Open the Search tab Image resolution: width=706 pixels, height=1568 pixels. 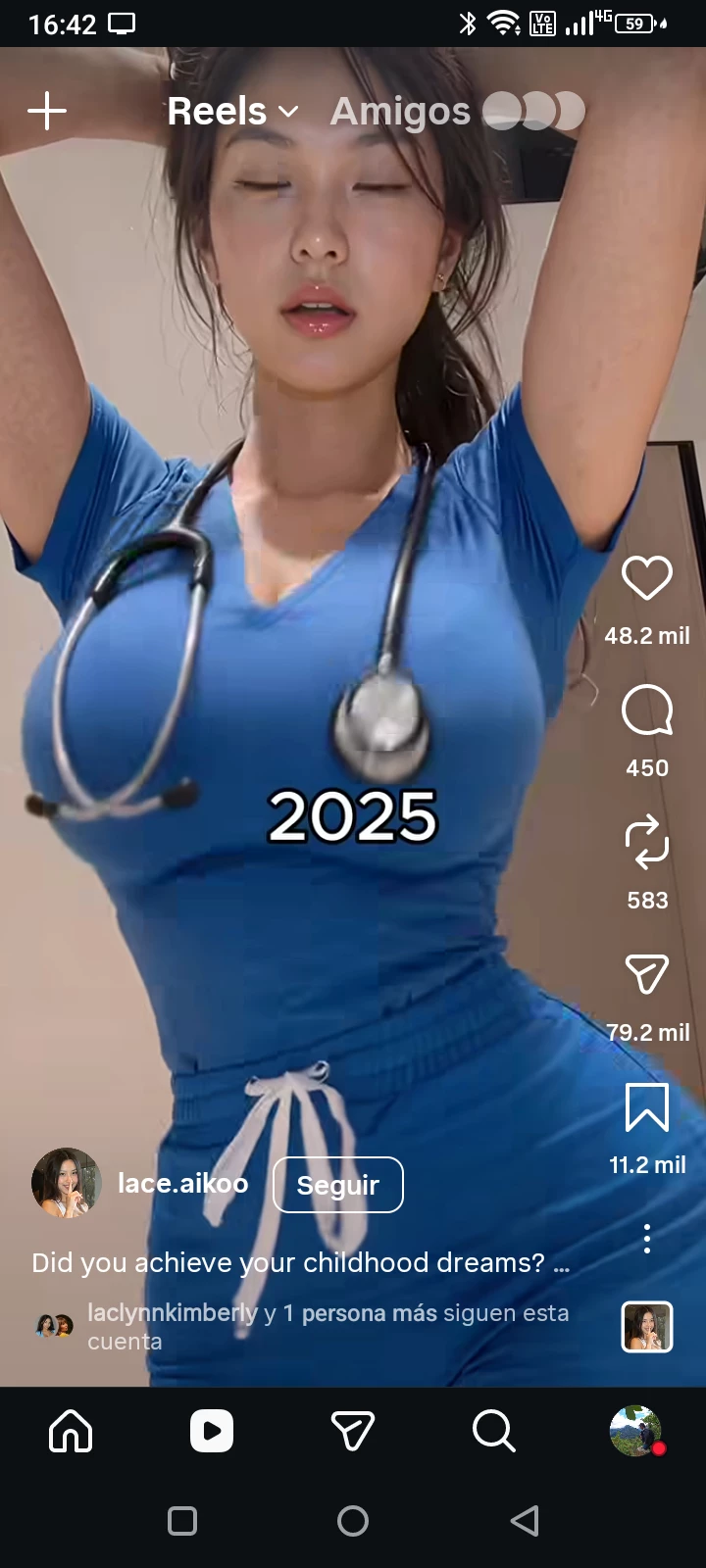coord(493,1431)
